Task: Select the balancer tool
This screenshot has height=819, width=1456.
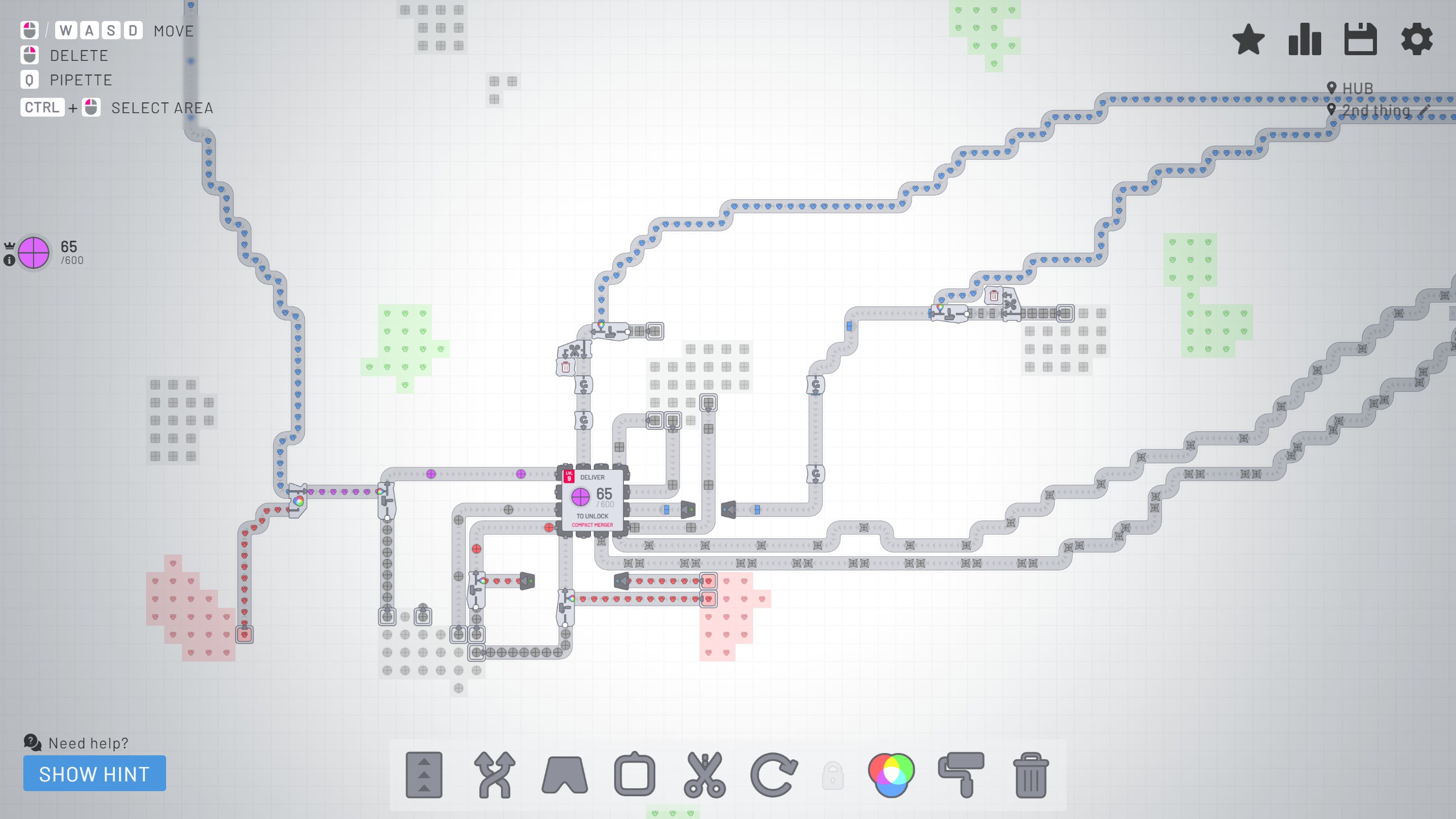Action: [494, 775]
